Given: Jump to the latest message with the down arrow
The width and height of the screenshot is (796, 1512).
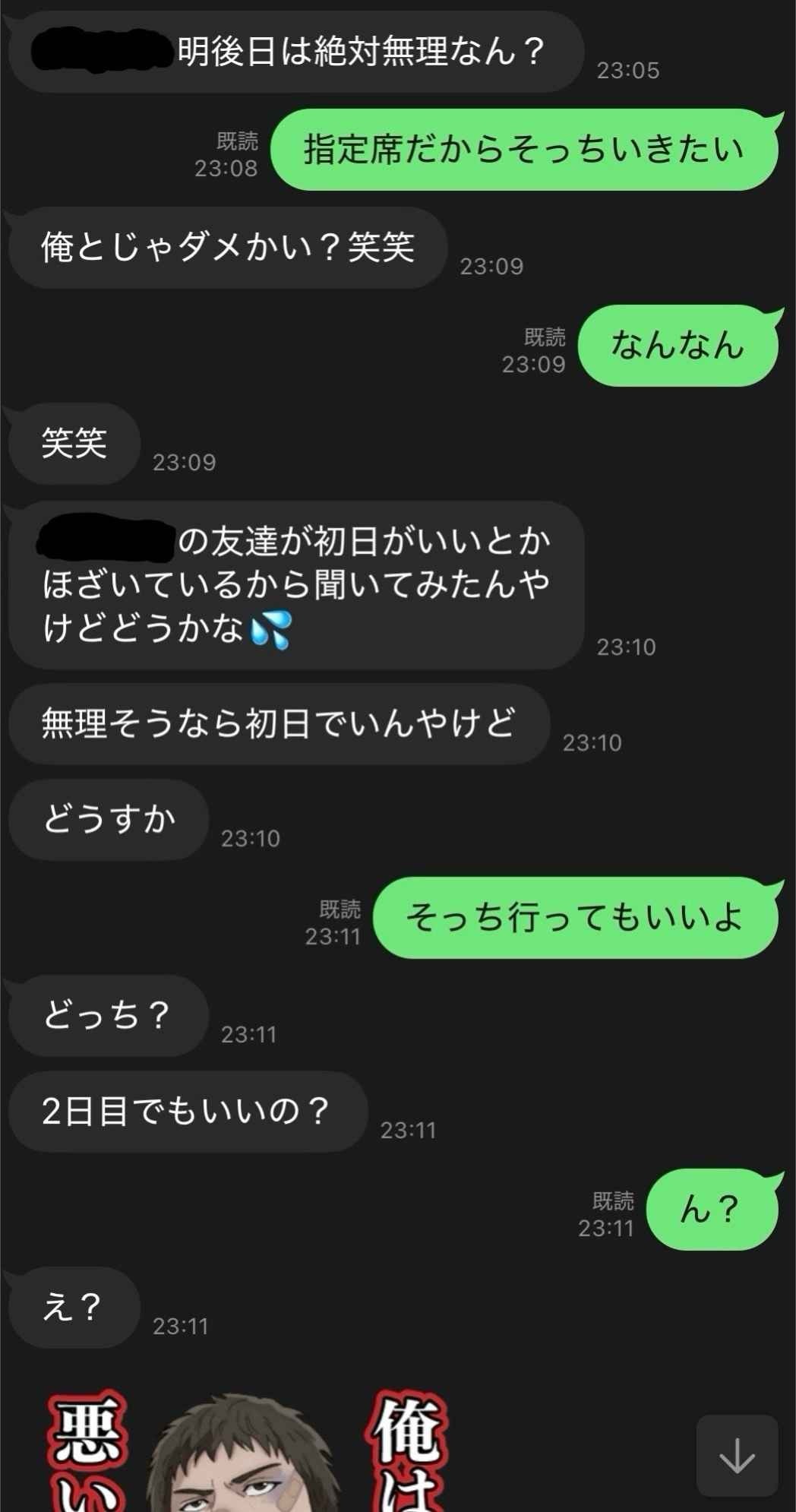Looking at the screenshot, I should point(736,1456).
